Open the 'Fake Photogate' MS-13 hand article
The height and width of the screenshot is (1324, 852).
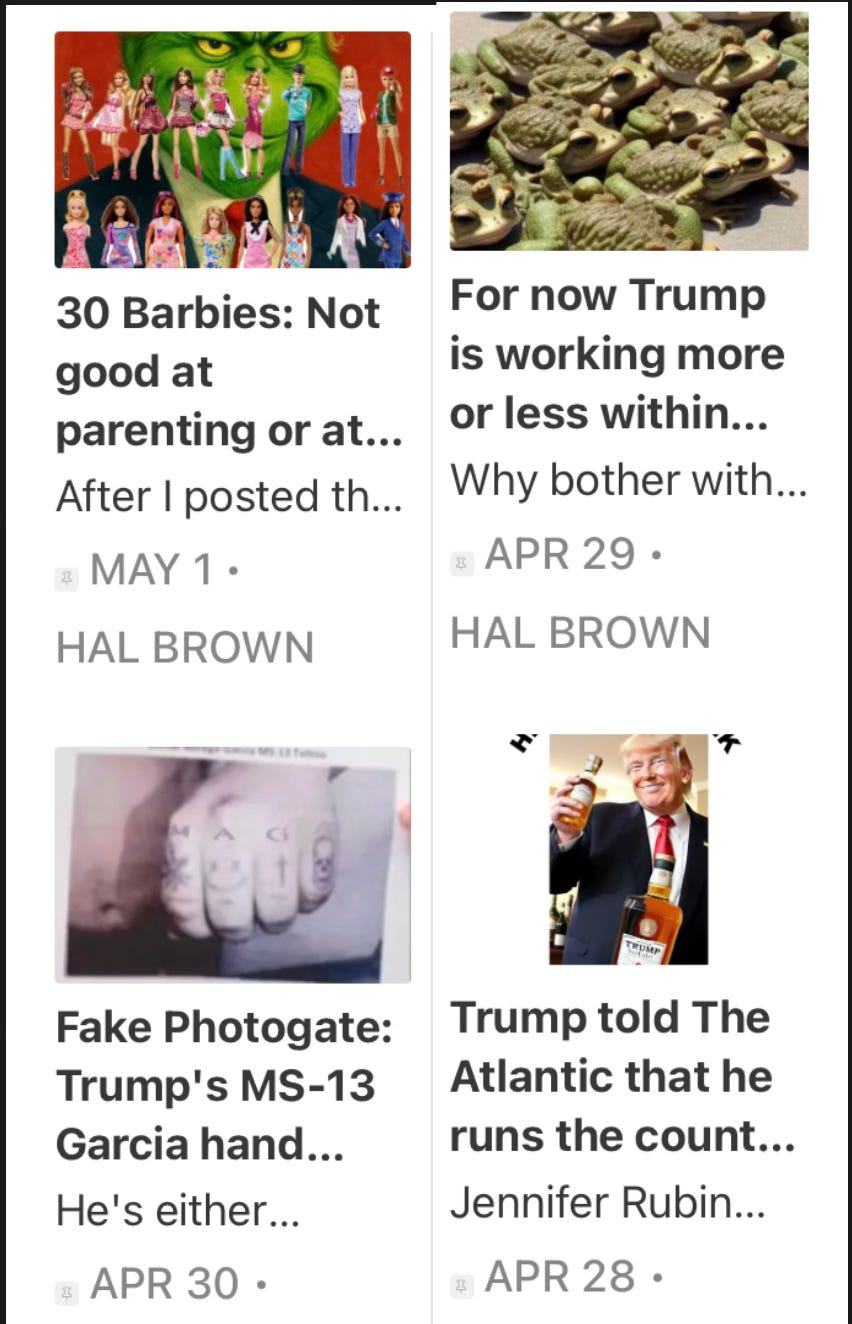224,1085
